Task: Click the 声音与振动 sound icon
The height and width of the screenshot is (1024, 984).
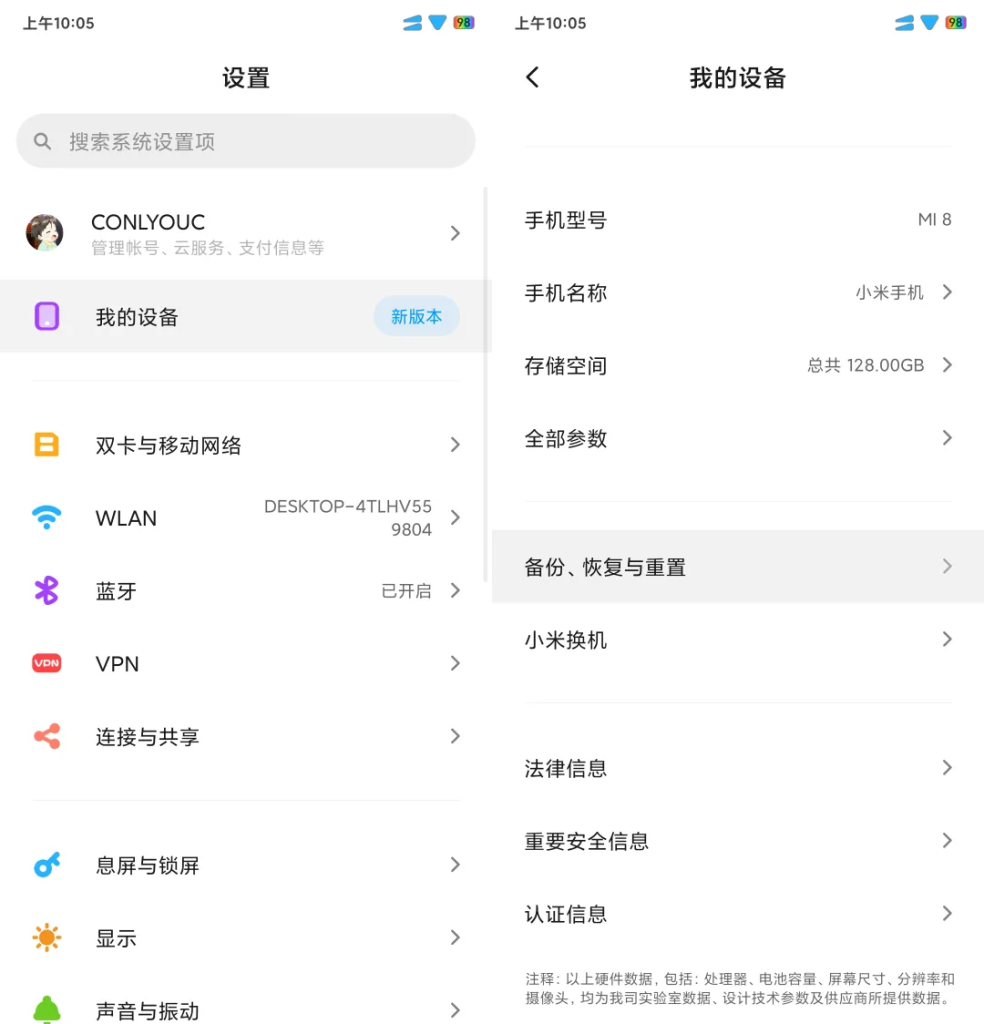Action: [46, 1010]
